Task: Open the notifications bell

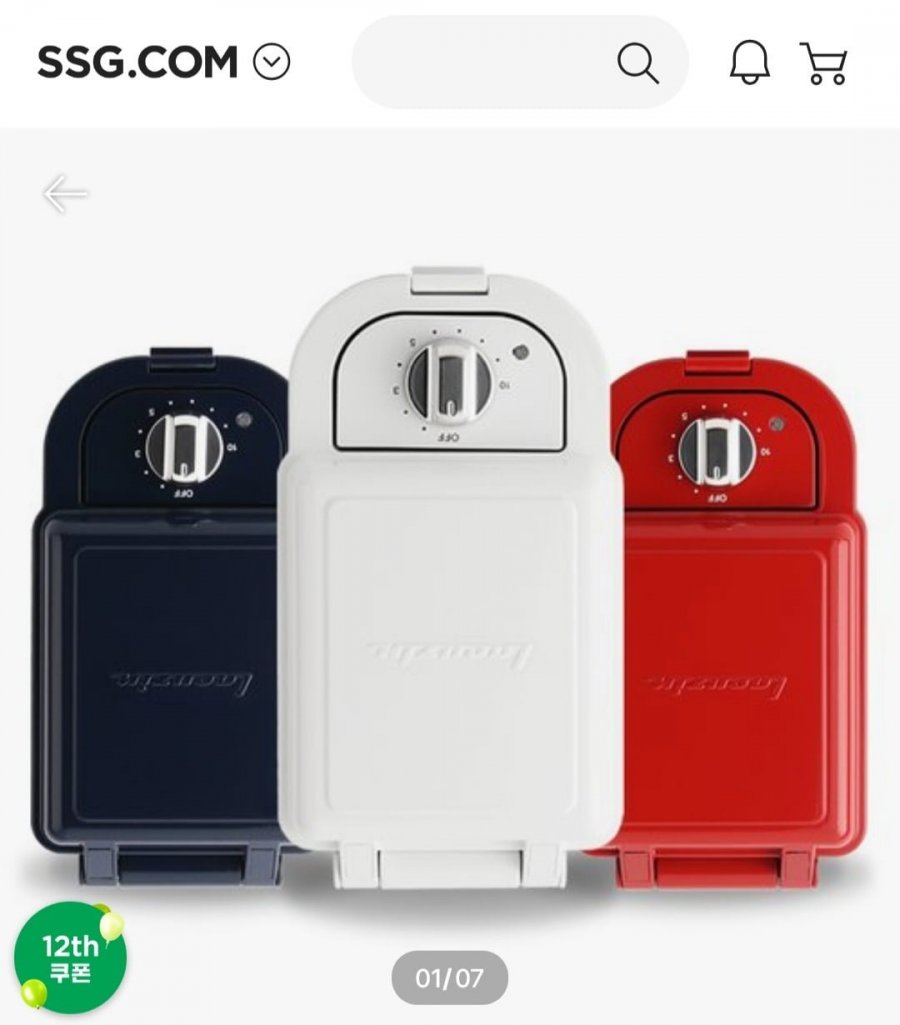Action: point(750,63)
